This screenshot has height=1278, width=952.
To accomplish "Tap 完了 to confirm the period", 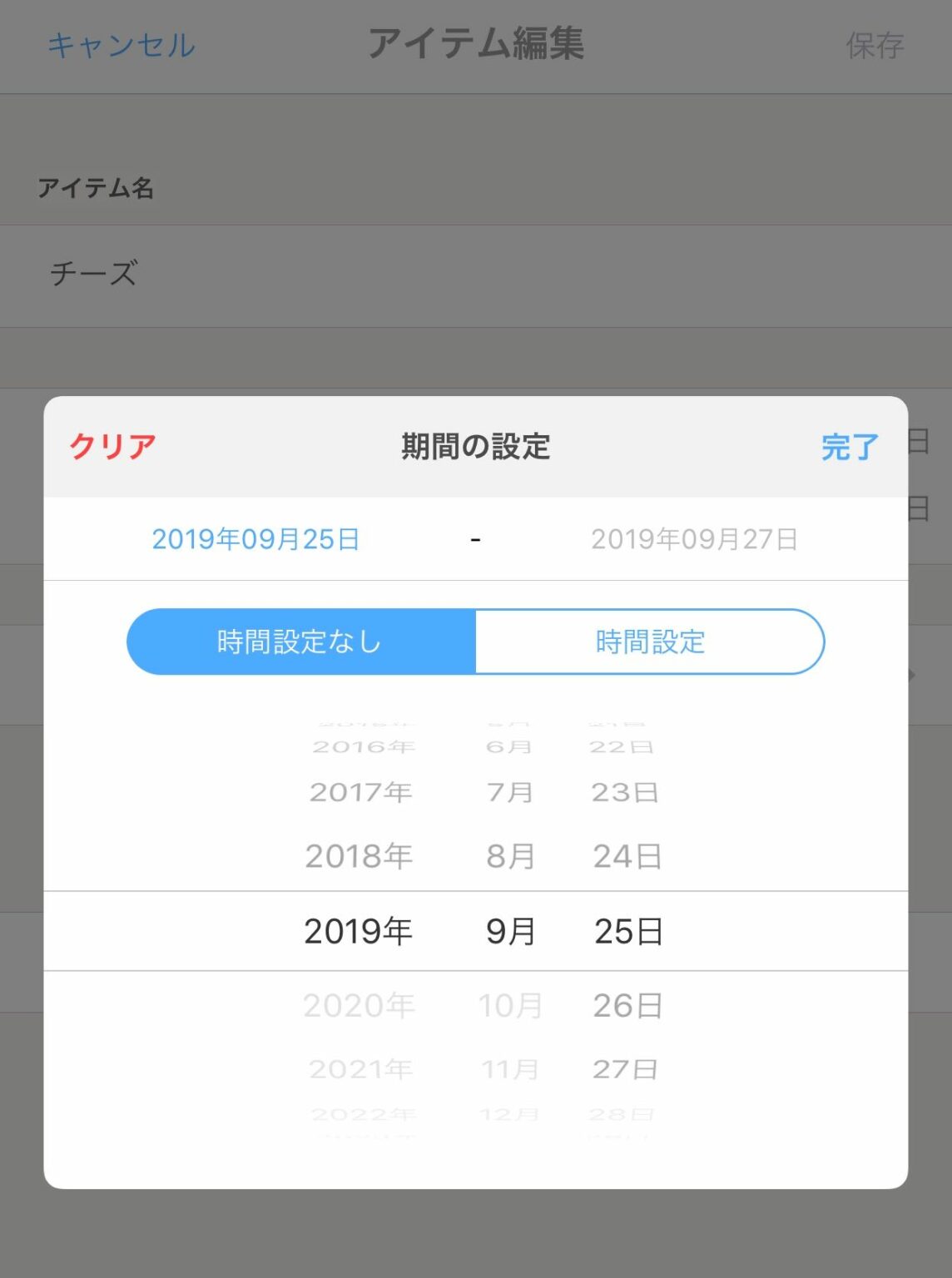I will pyautogui.click(x=847, y=448).
